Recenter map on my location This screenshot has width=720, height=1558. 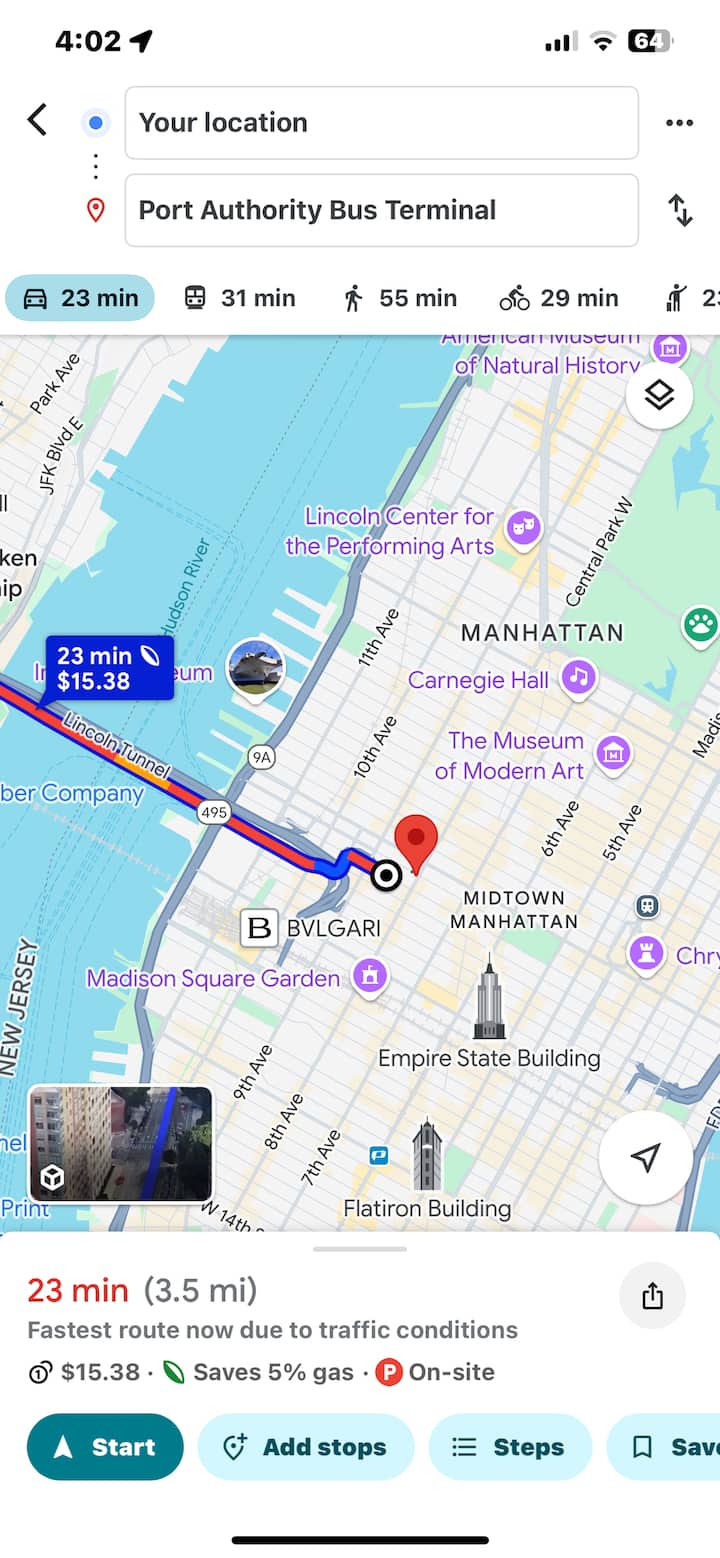click(645, 1157)
